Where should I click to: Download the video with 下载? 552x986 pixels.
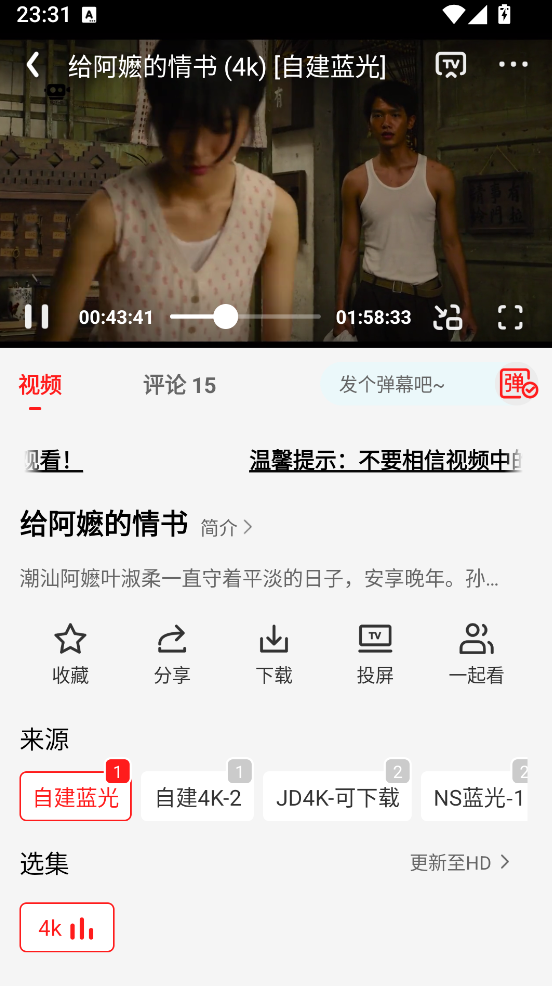tap(273, 654)
